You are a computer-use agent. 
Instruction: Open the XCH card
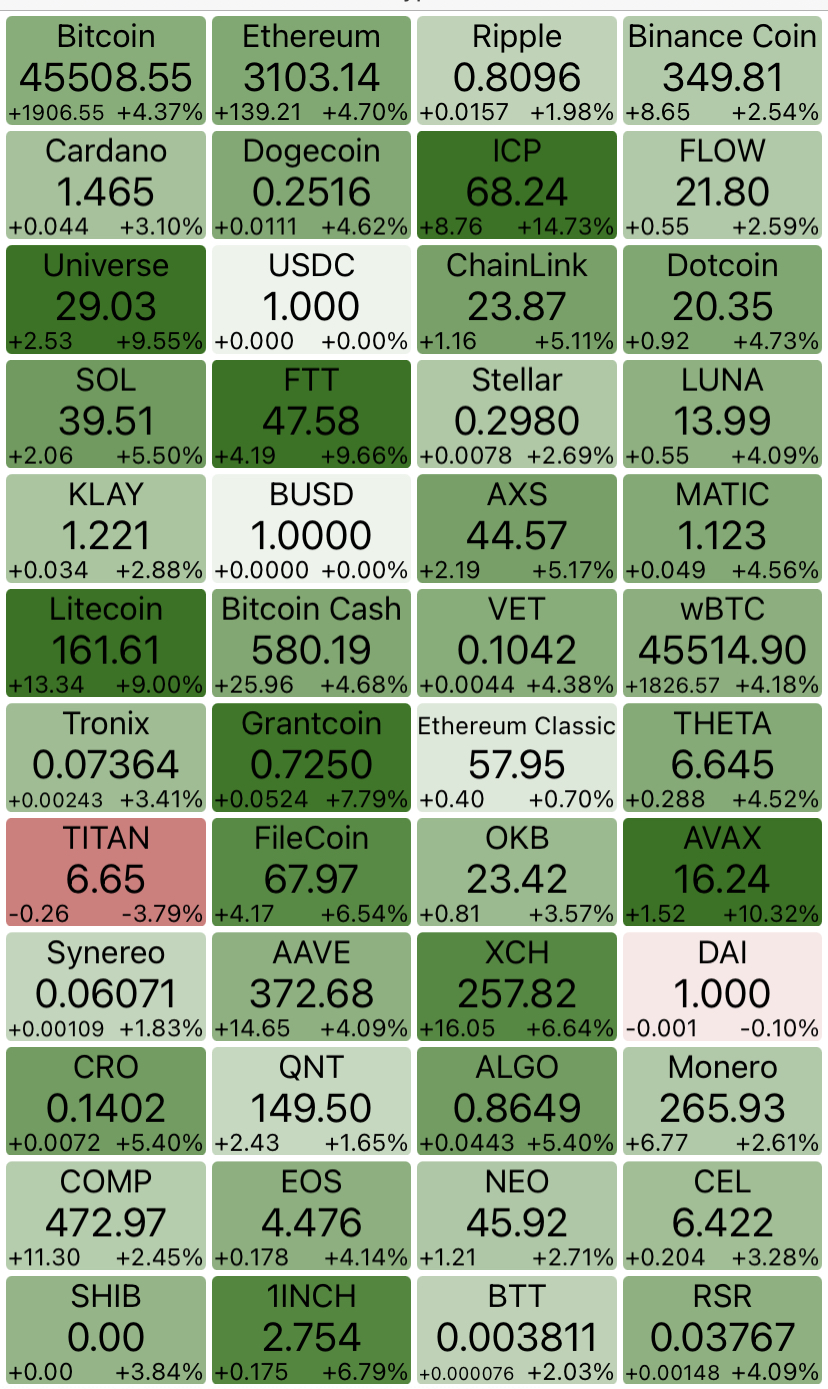(517, 986)
